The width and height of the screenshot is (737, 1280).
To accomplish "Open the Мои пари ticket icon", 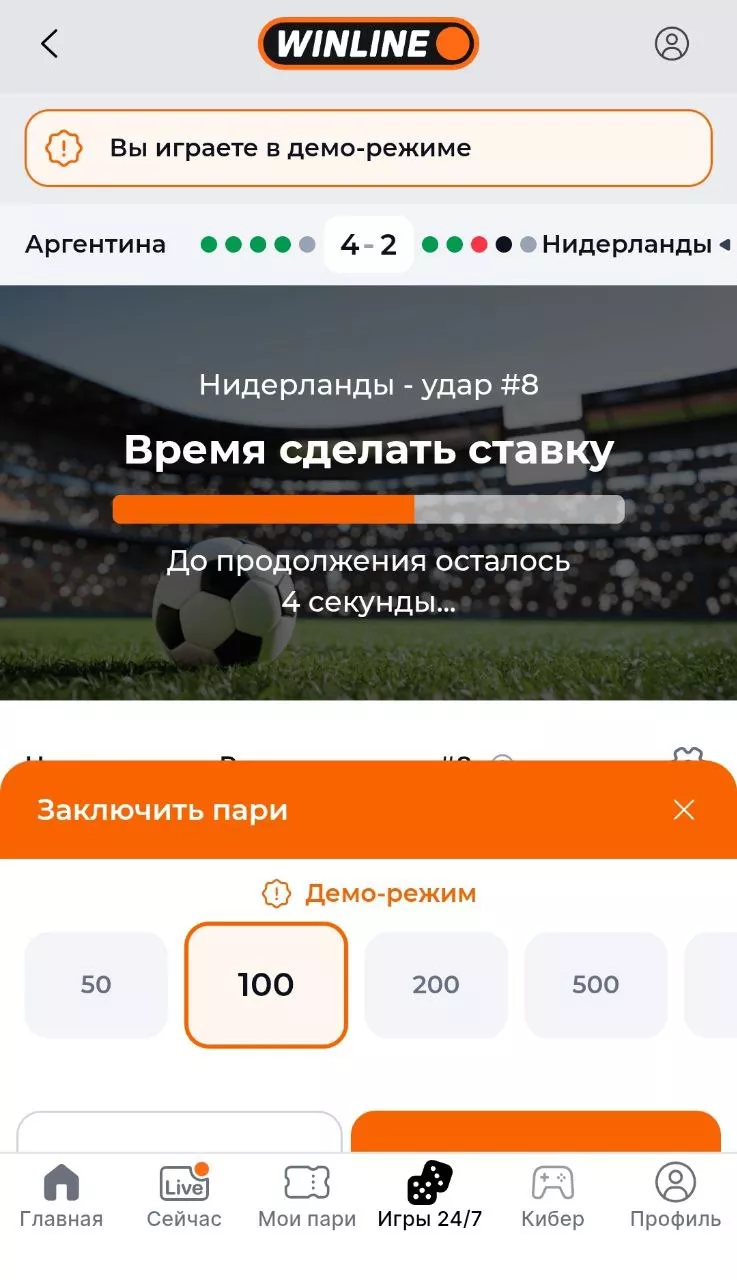I will [x=306, y=1181].
